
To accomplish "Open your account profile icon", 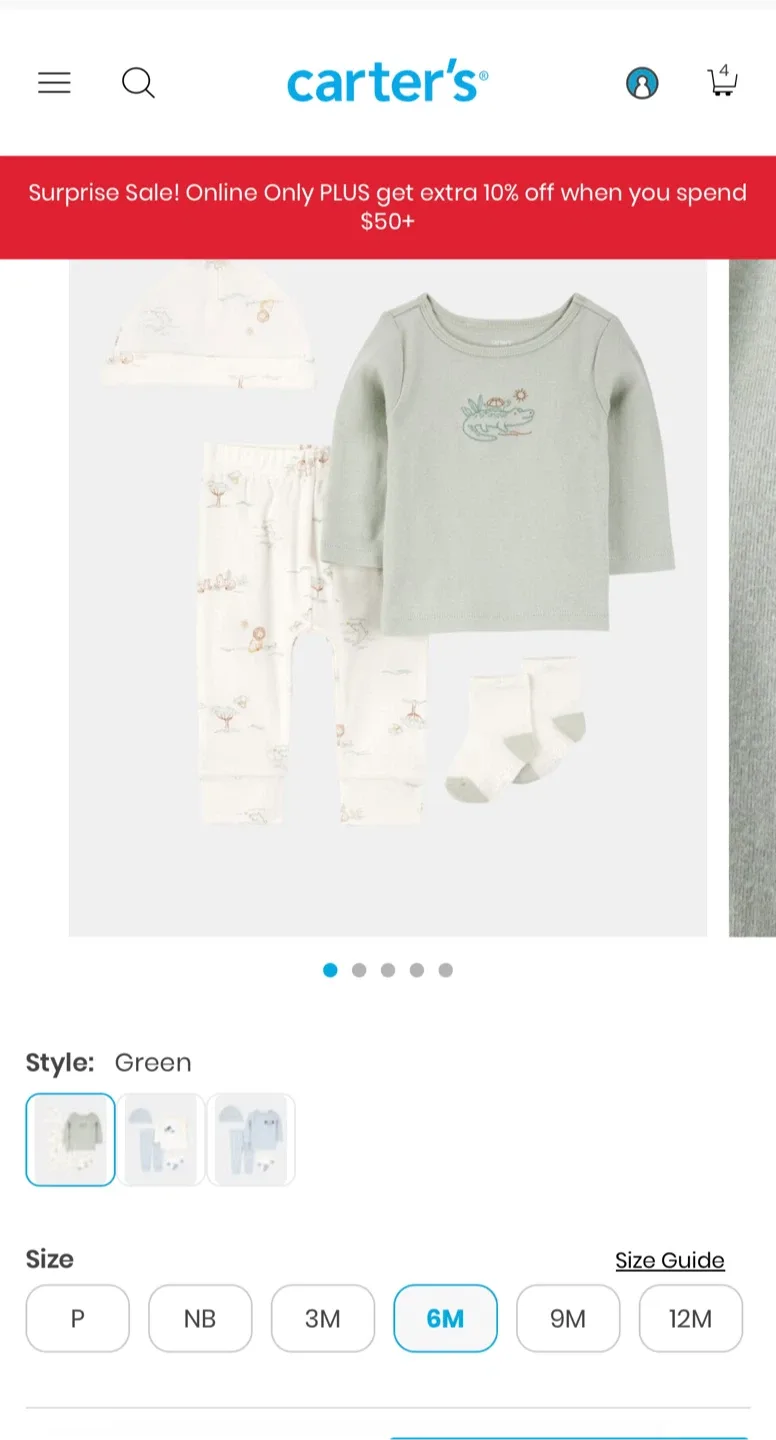I will pos(642,83).
